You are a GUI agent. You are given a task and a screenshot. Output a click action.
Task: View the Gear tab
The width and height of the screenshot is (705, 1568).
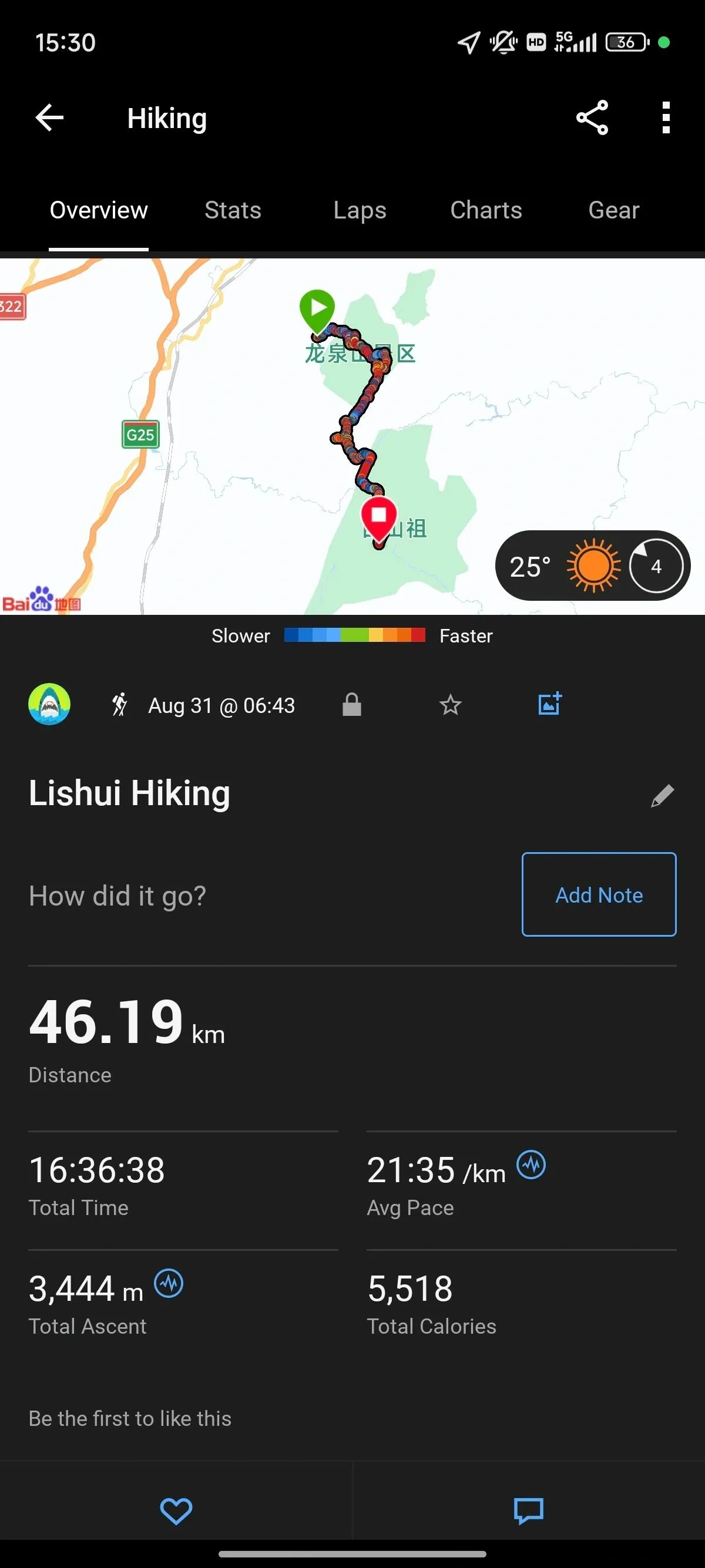tap(613, 210)
